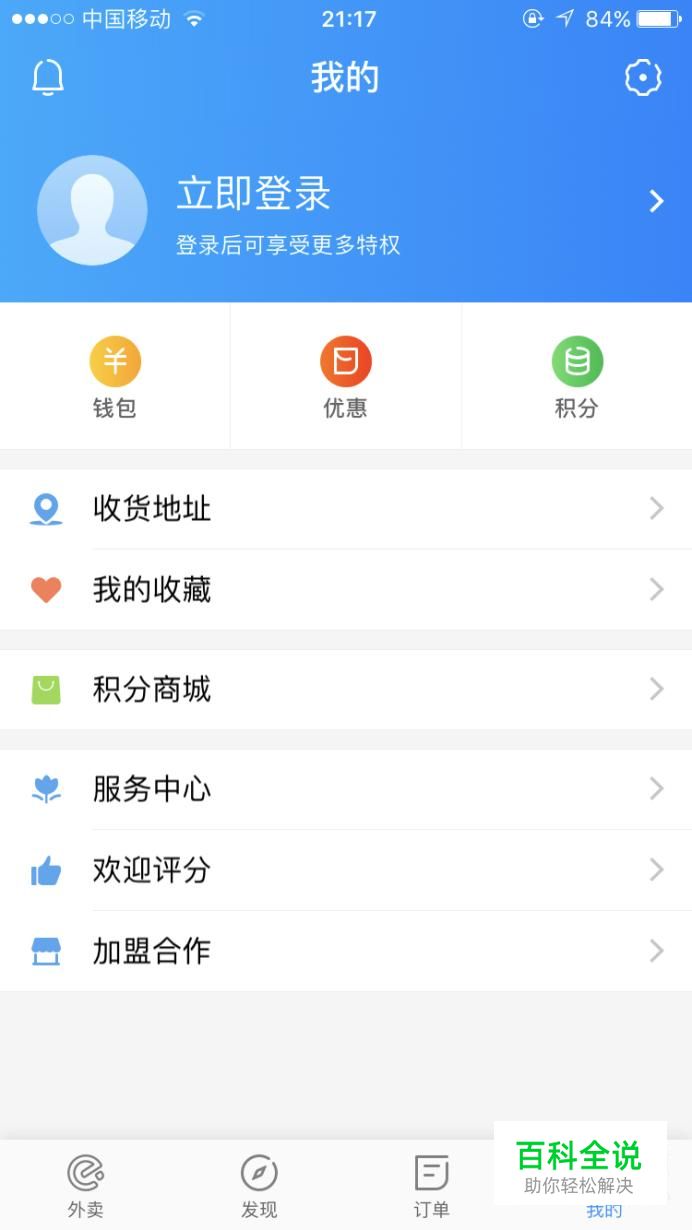This screenshot has width=692, height=1230.
Task: Open the notifications bell
Action: (x=48, y=78)
